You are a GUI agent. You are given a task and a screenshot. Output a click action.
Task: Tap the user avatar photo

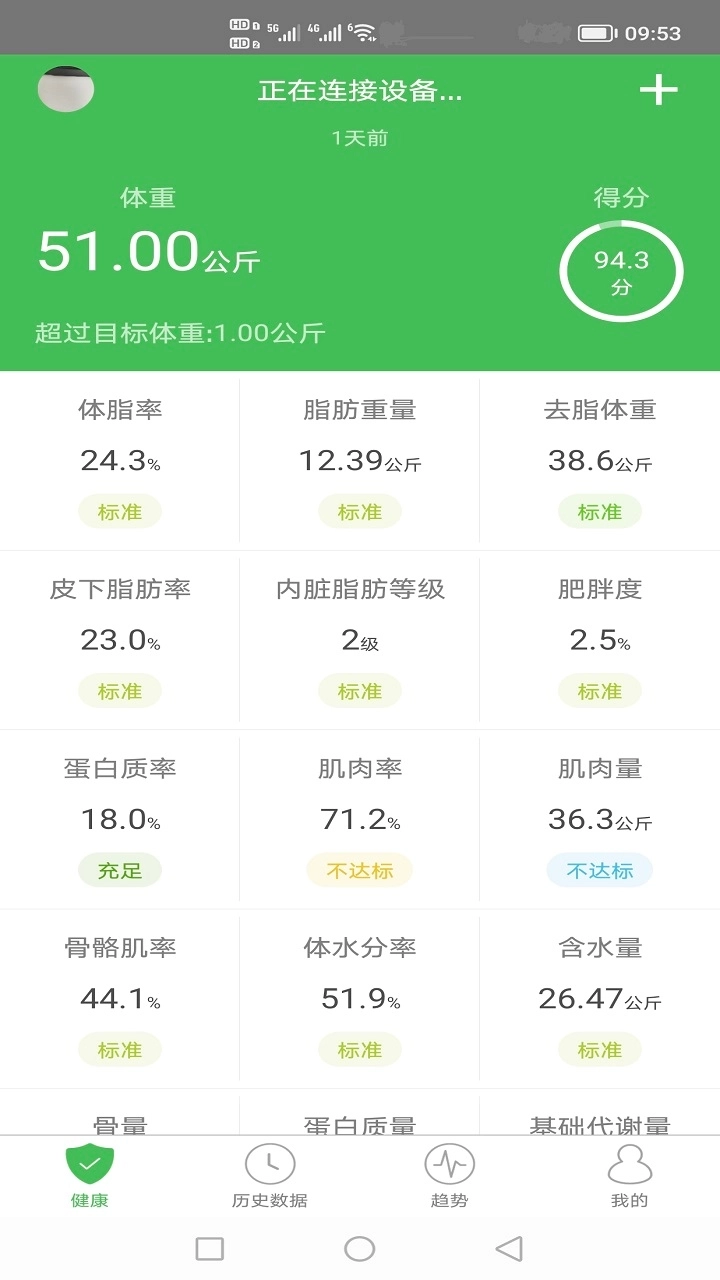[65, 88]
